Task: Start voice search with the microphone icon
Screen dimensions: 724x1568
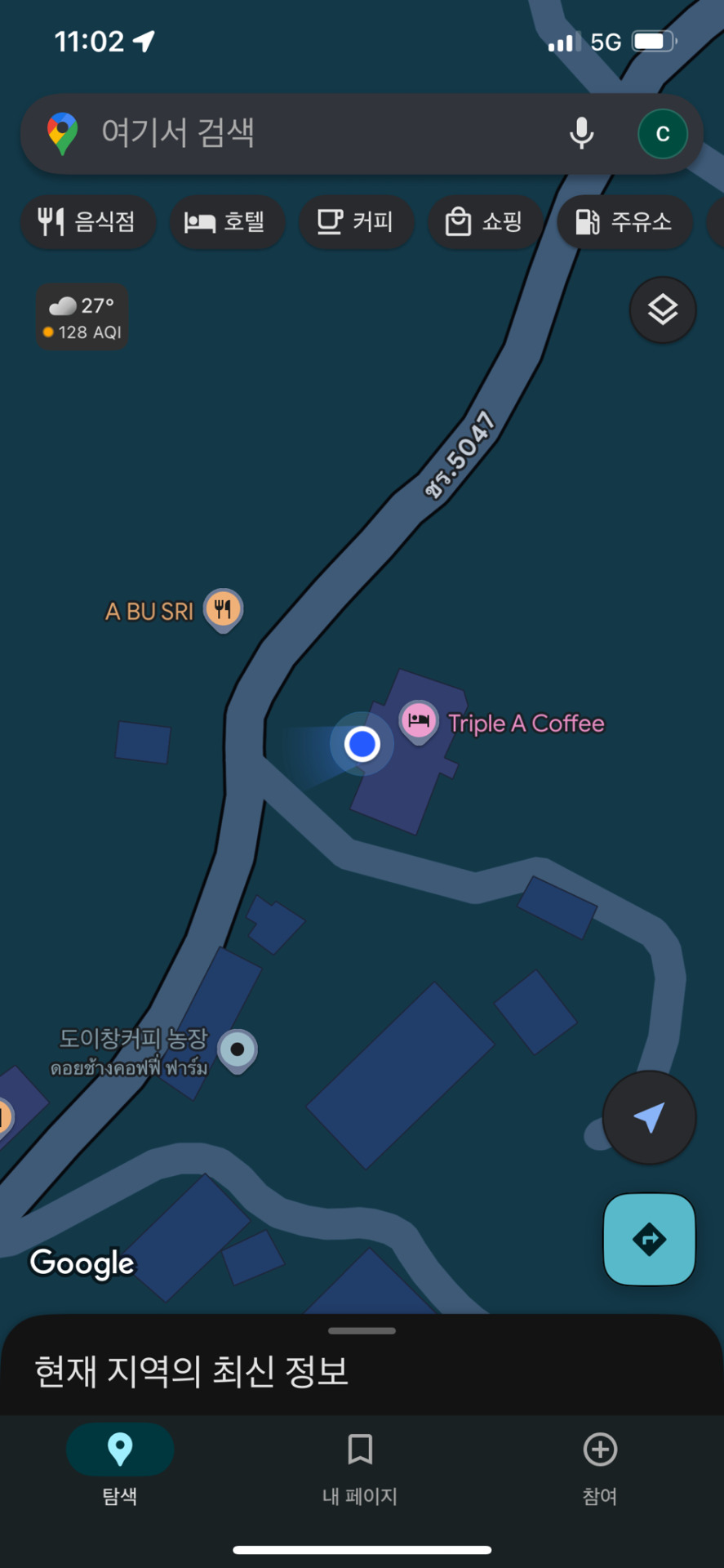Action: pos(581,133)
